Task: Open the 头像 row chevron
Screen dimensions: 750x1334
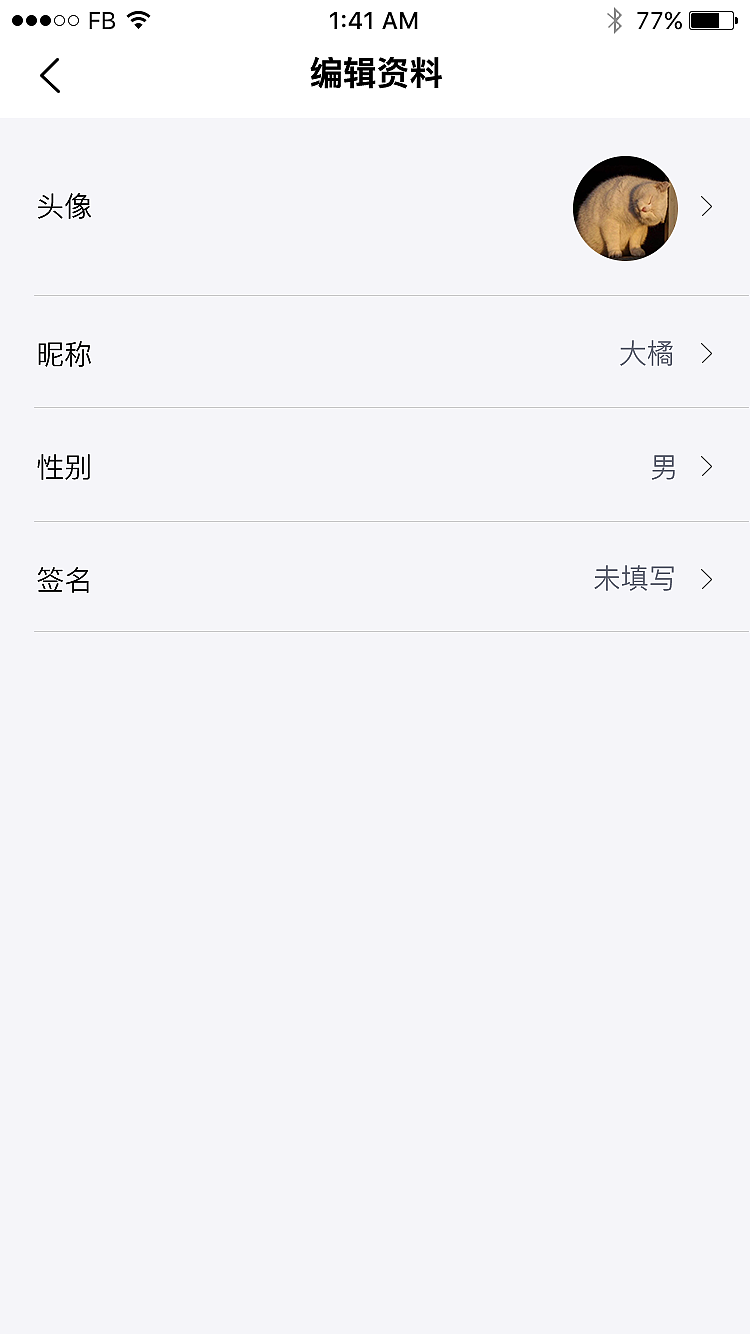Action: 707,207
